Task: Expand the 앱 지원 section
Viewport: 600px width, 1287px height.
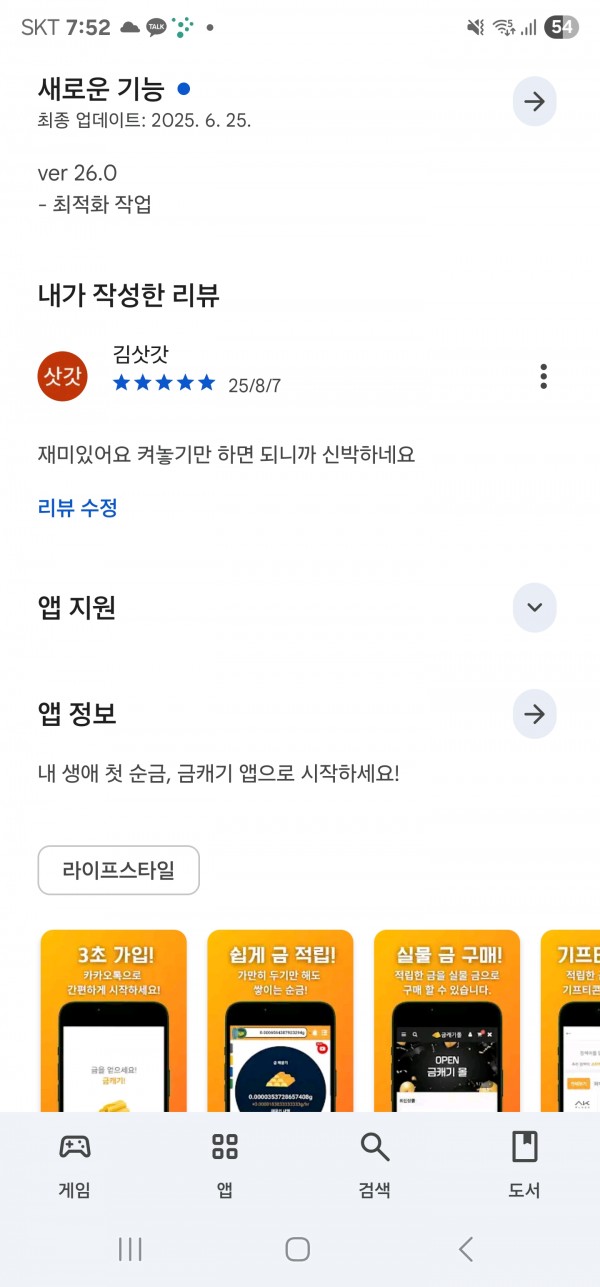Action: (x=534, y=607)
